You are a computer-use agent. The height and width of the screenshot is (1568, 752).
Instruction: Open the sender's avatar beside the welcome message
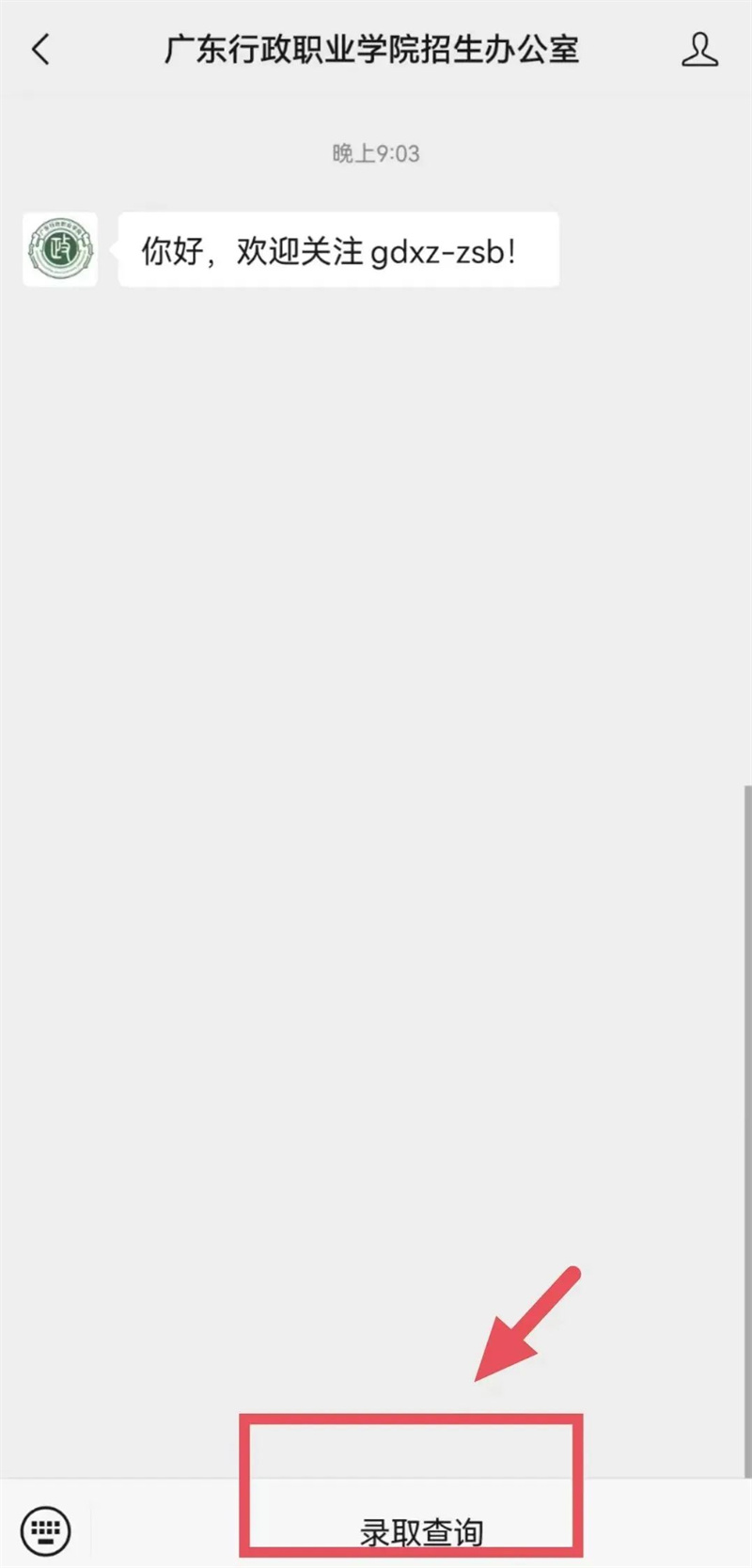click(x=60, y=250)
